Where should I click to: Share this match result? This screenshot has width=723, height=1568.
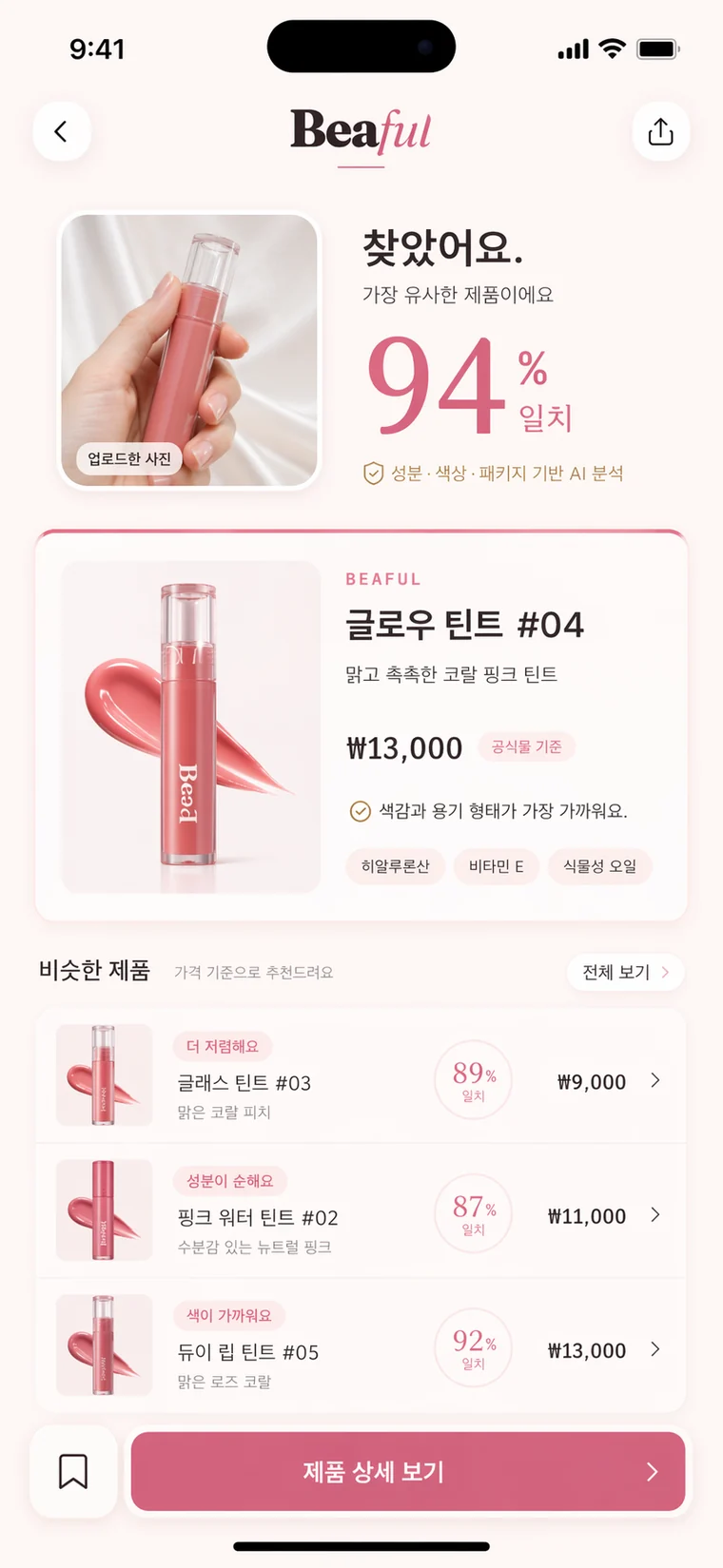tap(660, 131)
